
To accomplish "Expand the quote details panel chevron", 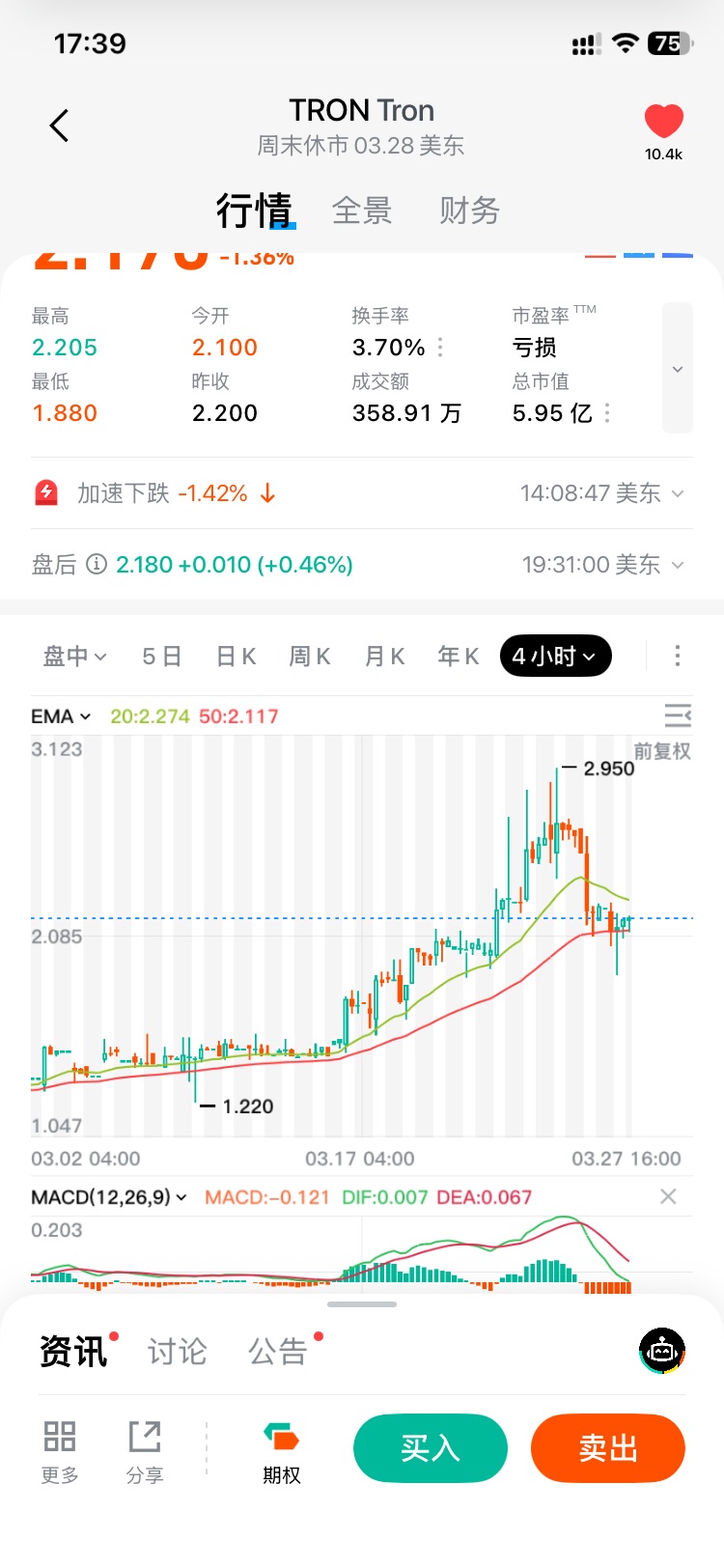I will (678, 369).
